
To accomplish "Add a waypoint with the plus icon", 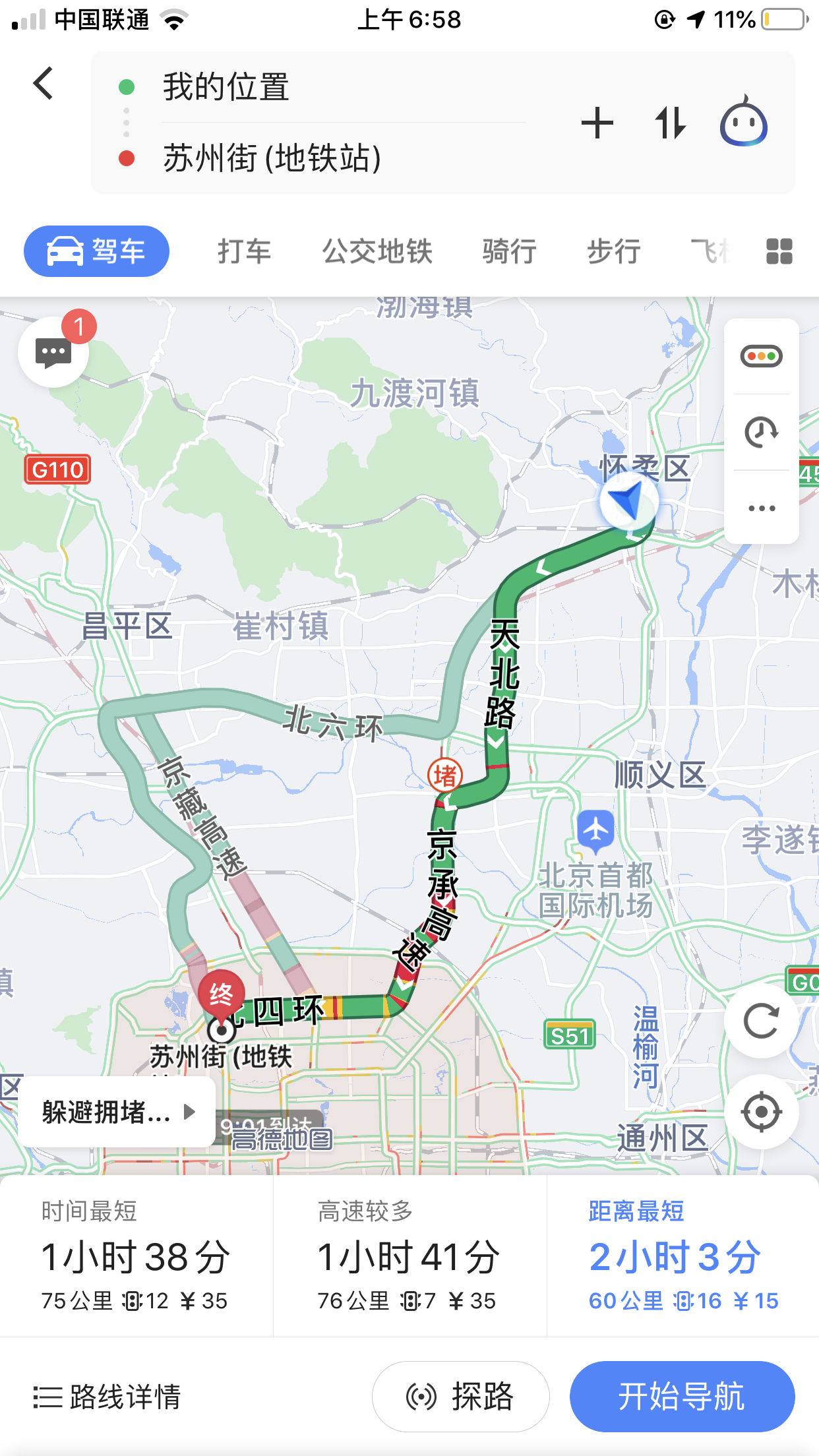I will tap(597, 123).
